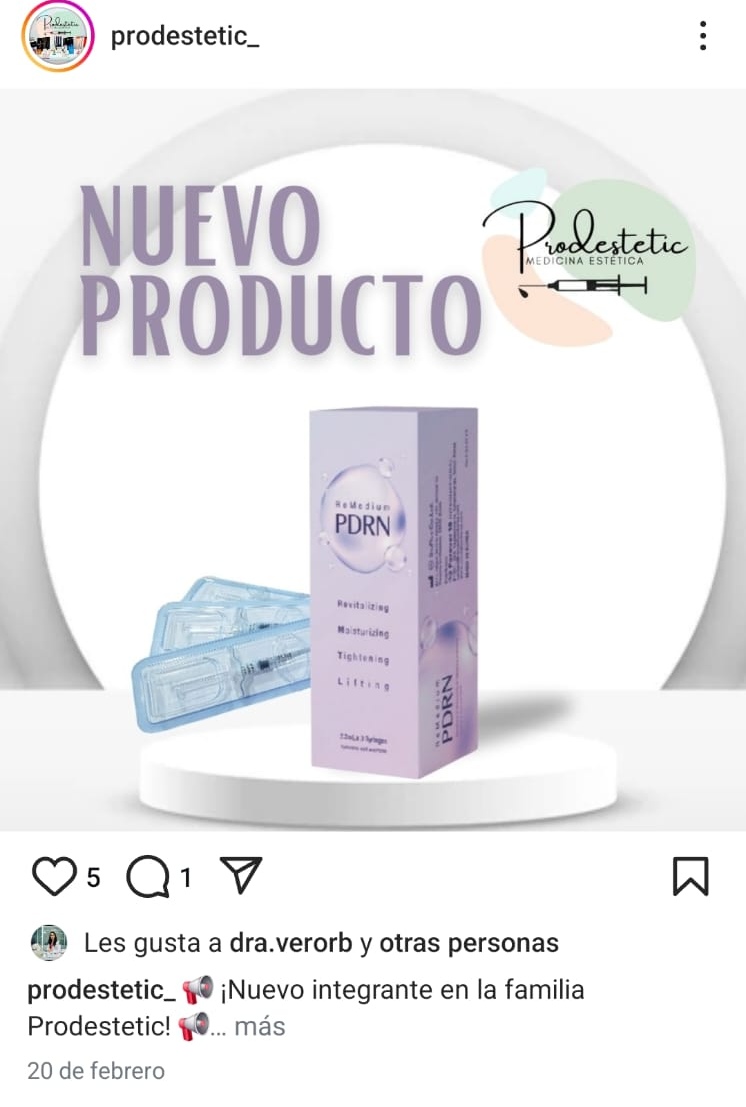This screenshot has width=746, height=1107.
Task: Open the post's three-dot options menu
Action: point(703,37)
